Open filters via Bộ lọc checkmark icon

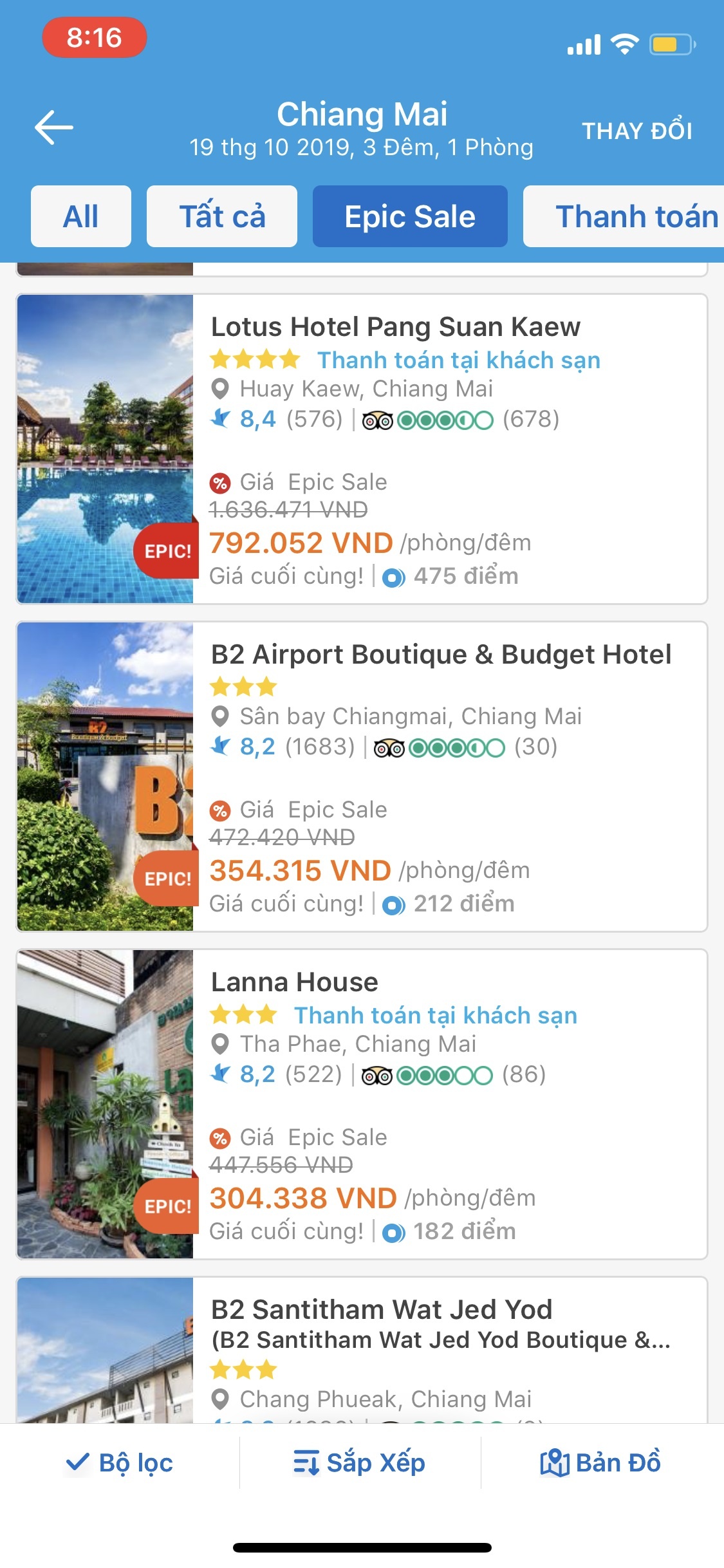tap(77, 1462)
